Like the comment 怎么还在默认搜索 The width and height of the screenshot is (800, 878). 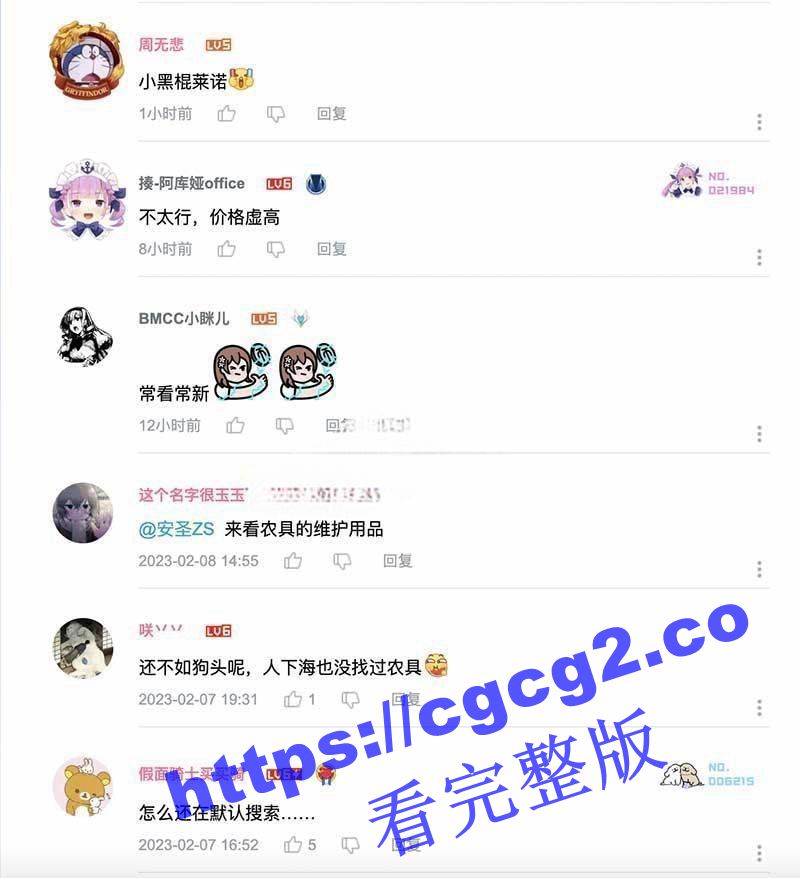(293, 845)
